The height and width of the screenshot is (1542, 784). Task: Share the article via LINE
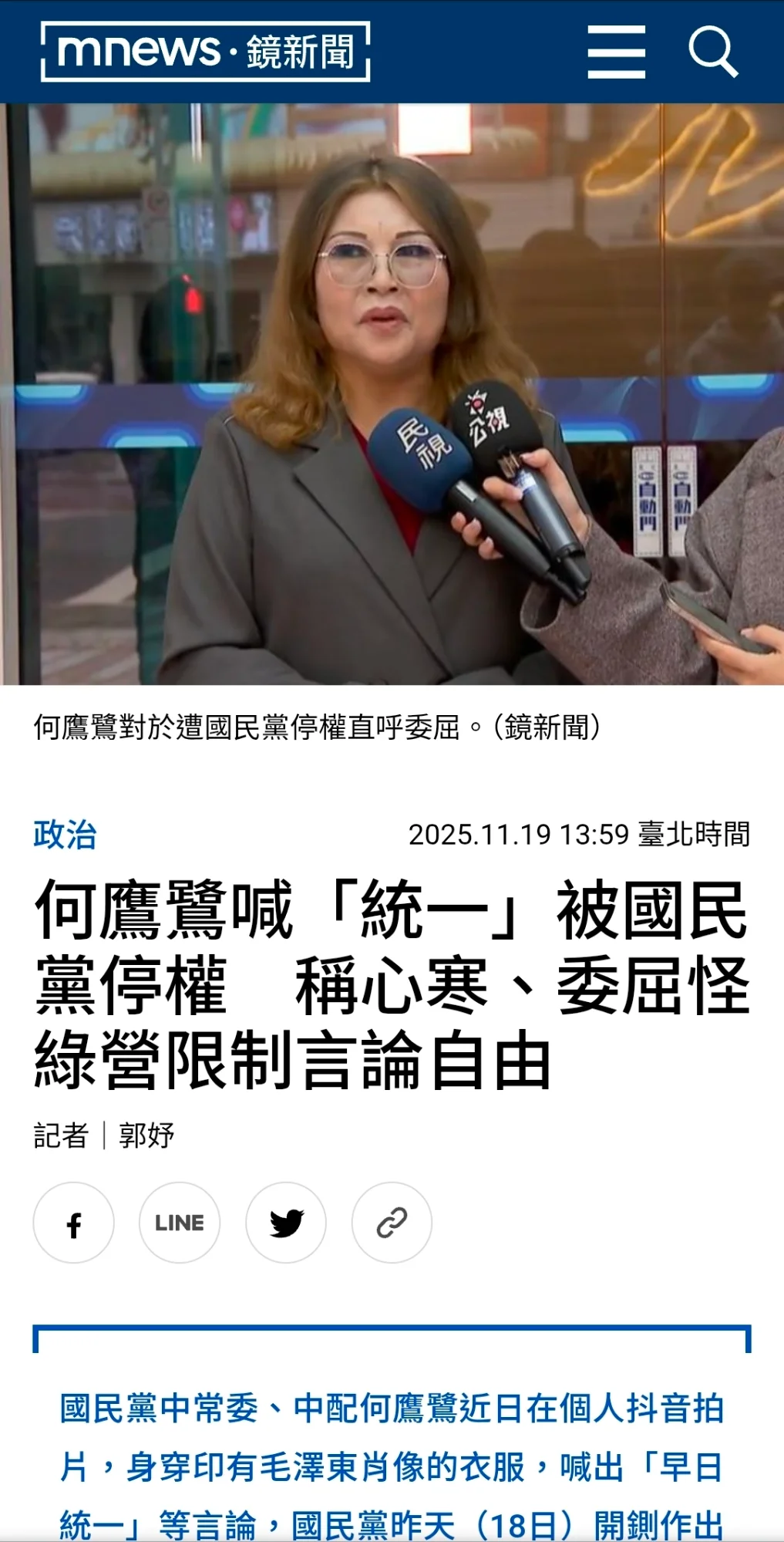click(x=180, y=1223)
